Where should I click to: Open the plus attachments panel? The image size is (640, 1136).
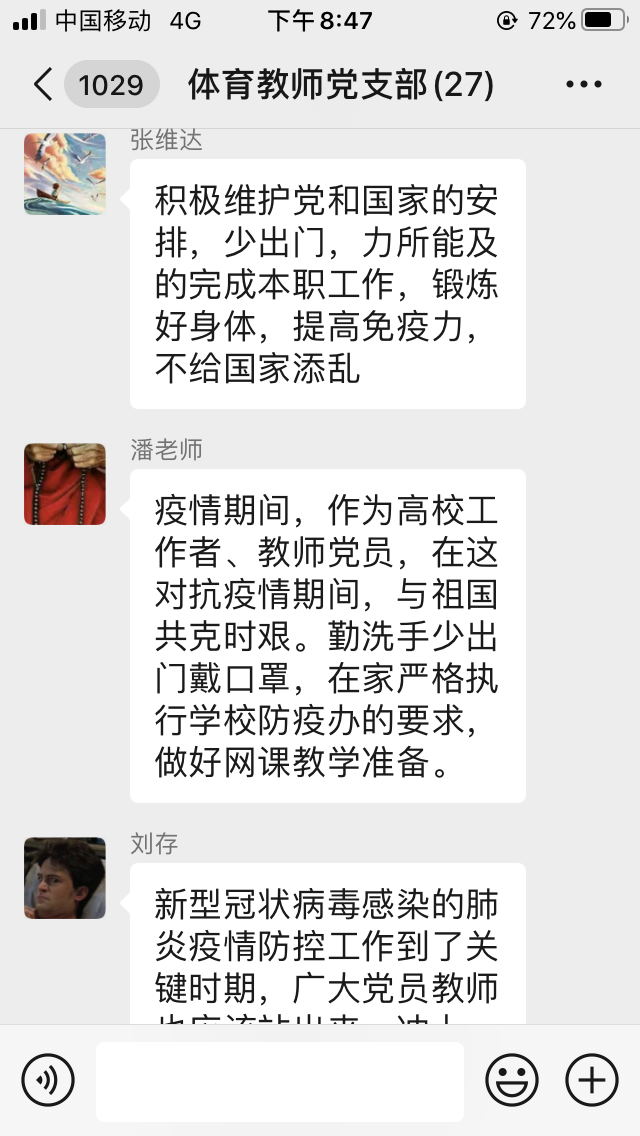(x=592, y=1081)
